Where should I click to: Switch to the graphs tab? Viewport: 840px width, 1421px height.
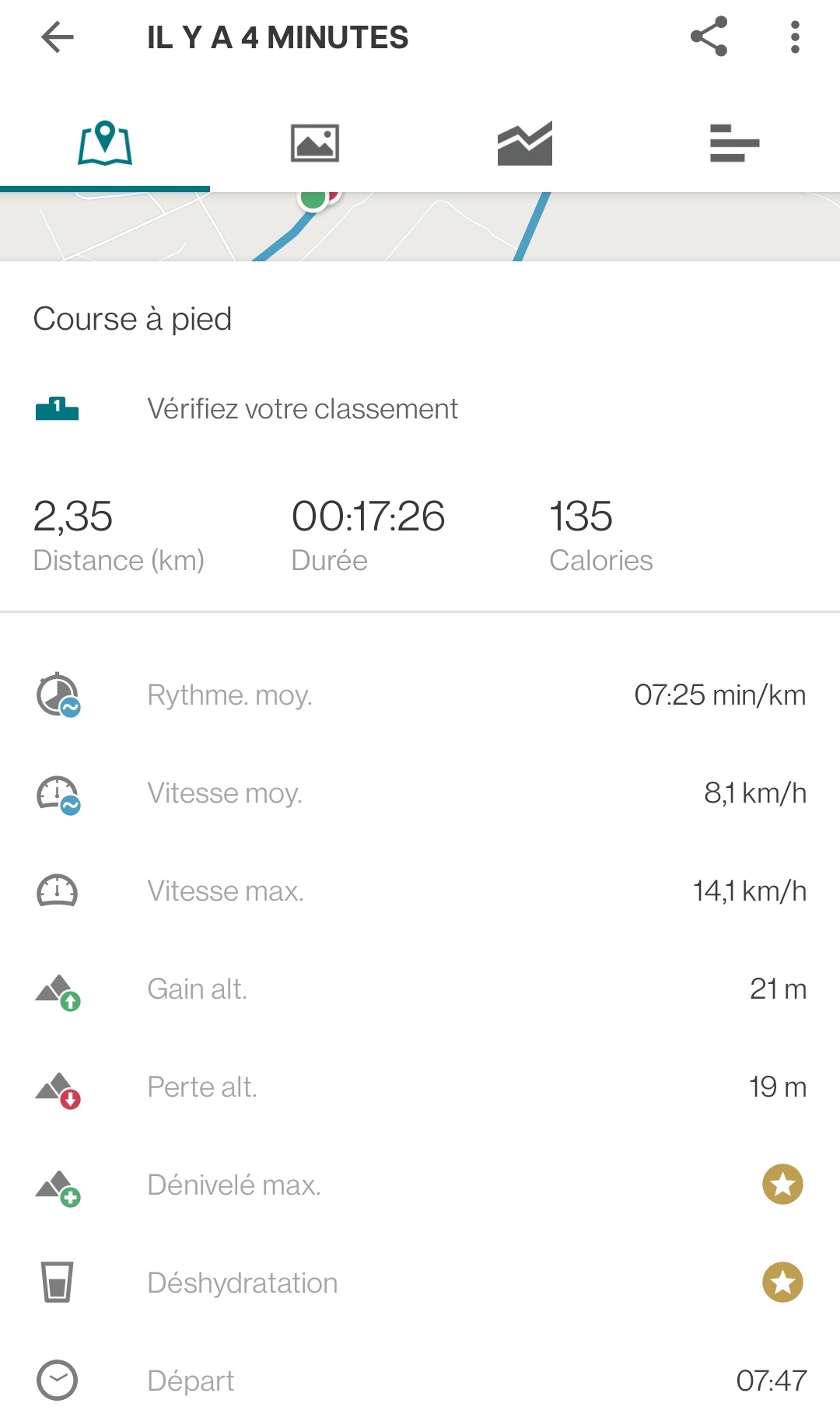coord(525,143)
